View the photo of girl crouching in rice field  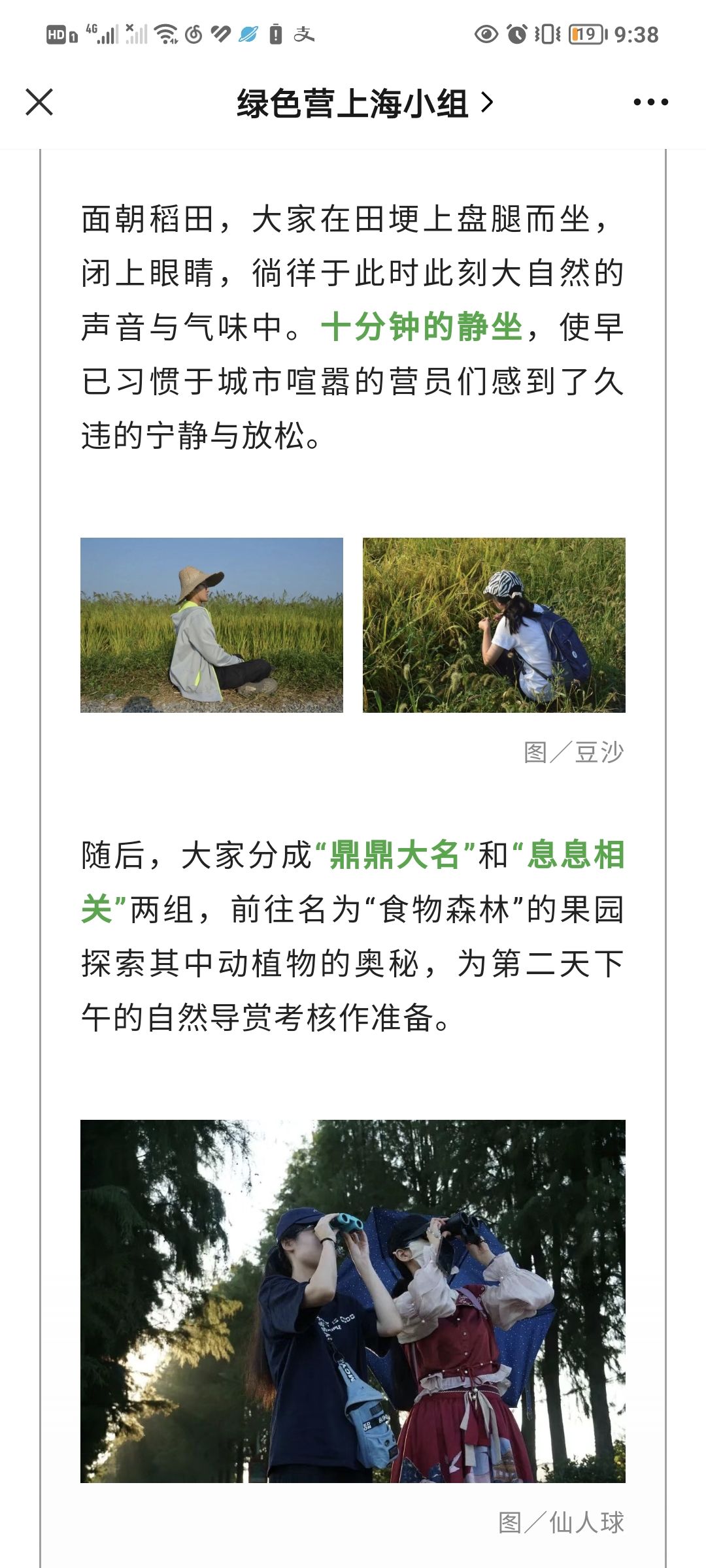coord(494,625)
